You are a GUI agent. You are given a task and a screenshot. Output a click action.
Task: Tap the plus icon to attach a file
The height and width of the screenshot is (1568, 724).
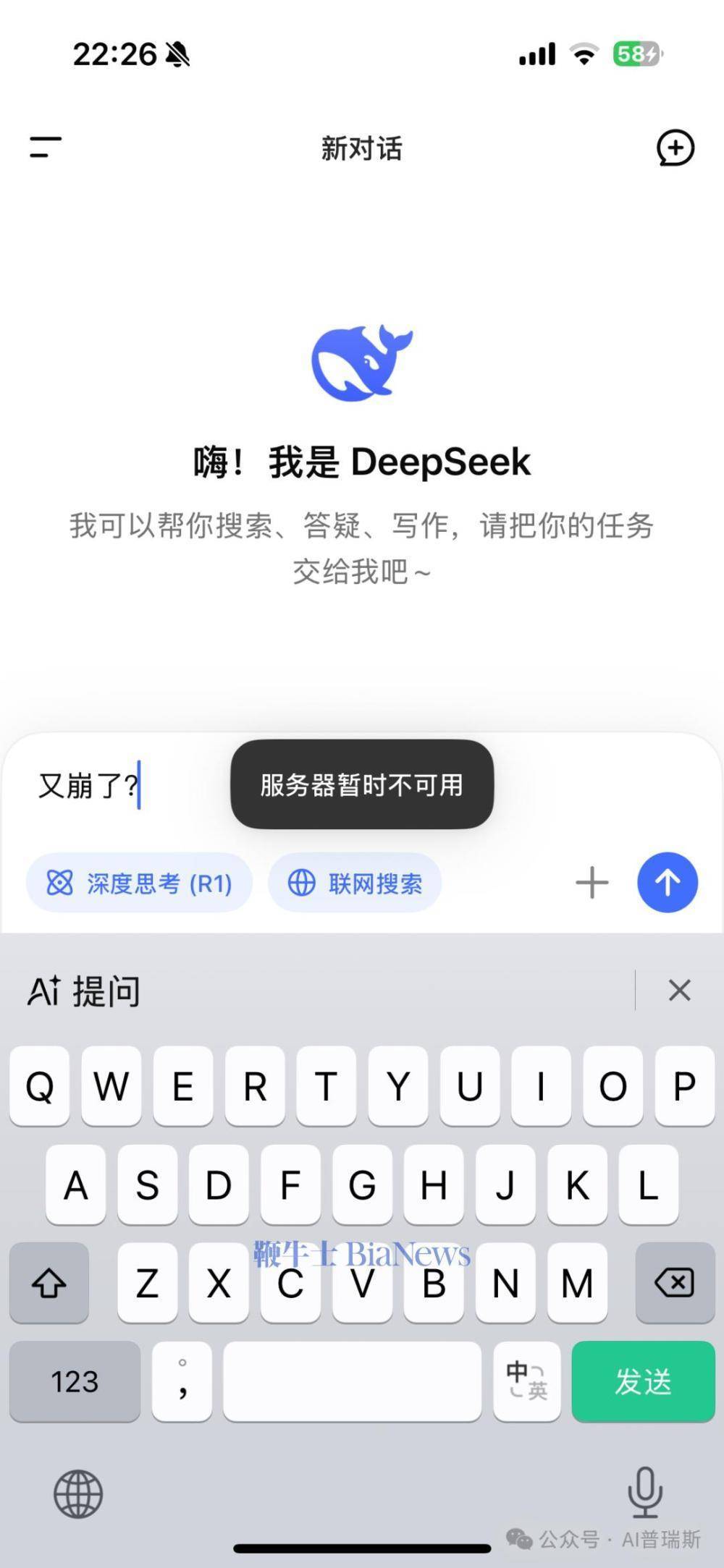[591, 882]
